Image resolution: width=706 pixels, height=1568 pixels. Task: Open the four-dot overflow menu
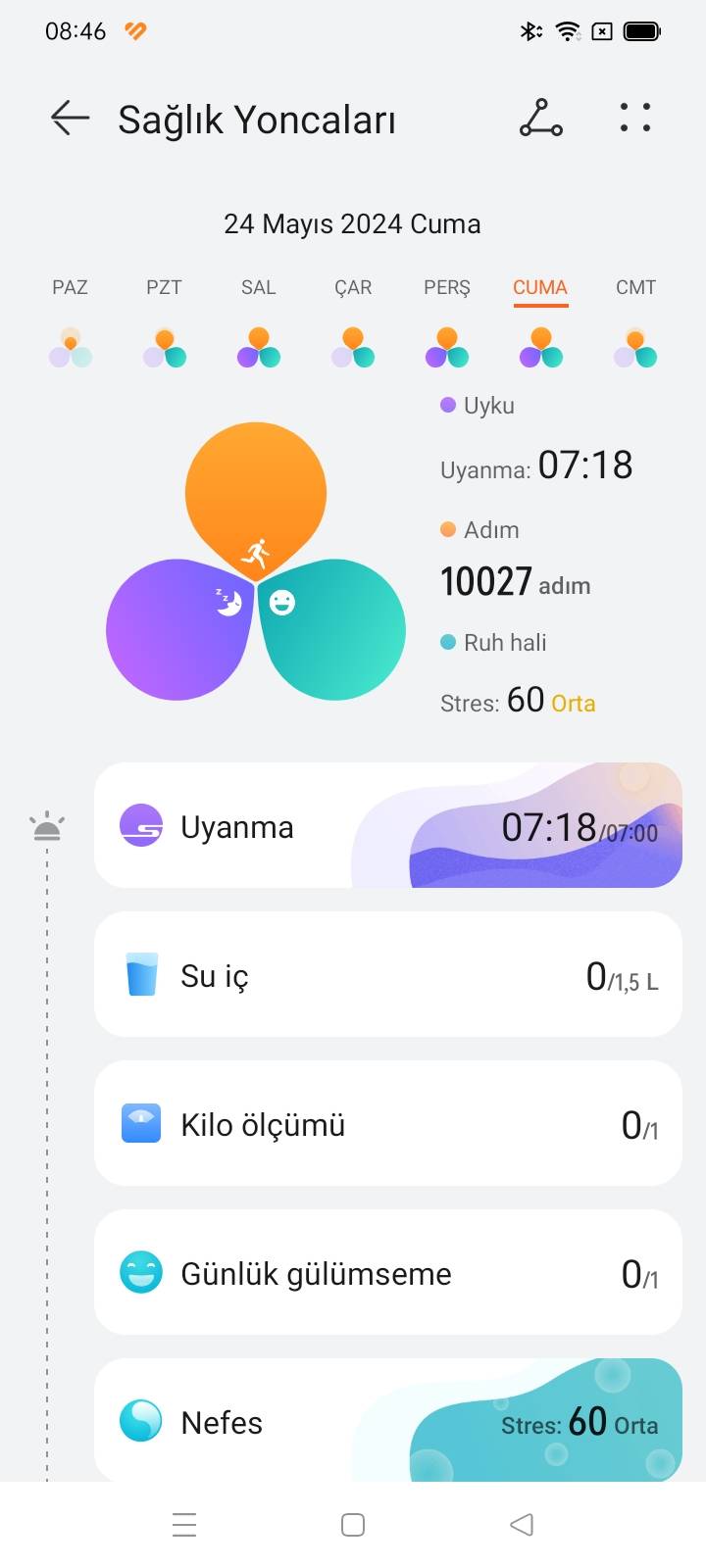(635, 118)
